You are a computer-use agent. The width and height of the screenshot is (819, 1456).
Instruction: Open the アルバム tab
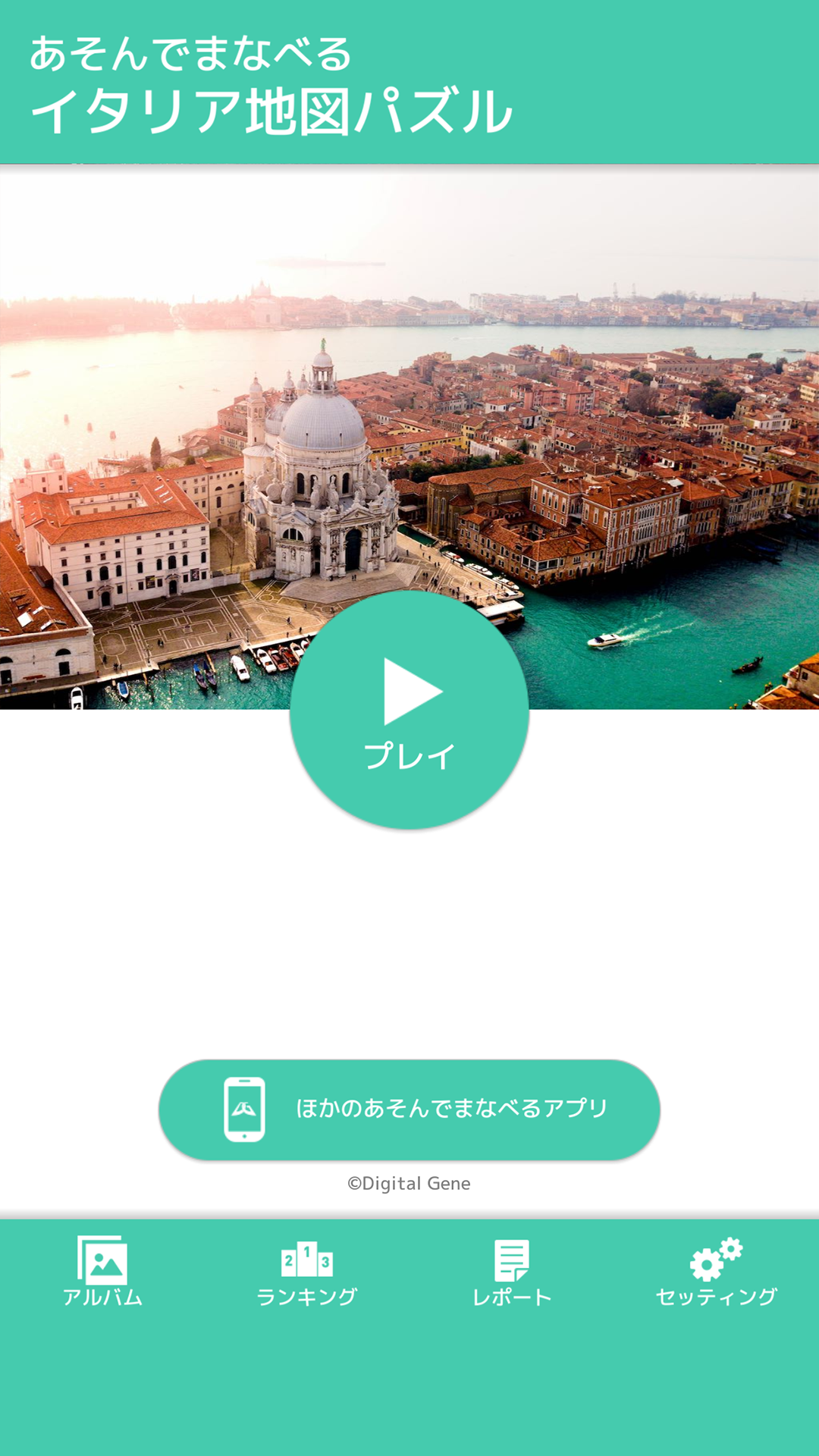(x=102, y=1271)
